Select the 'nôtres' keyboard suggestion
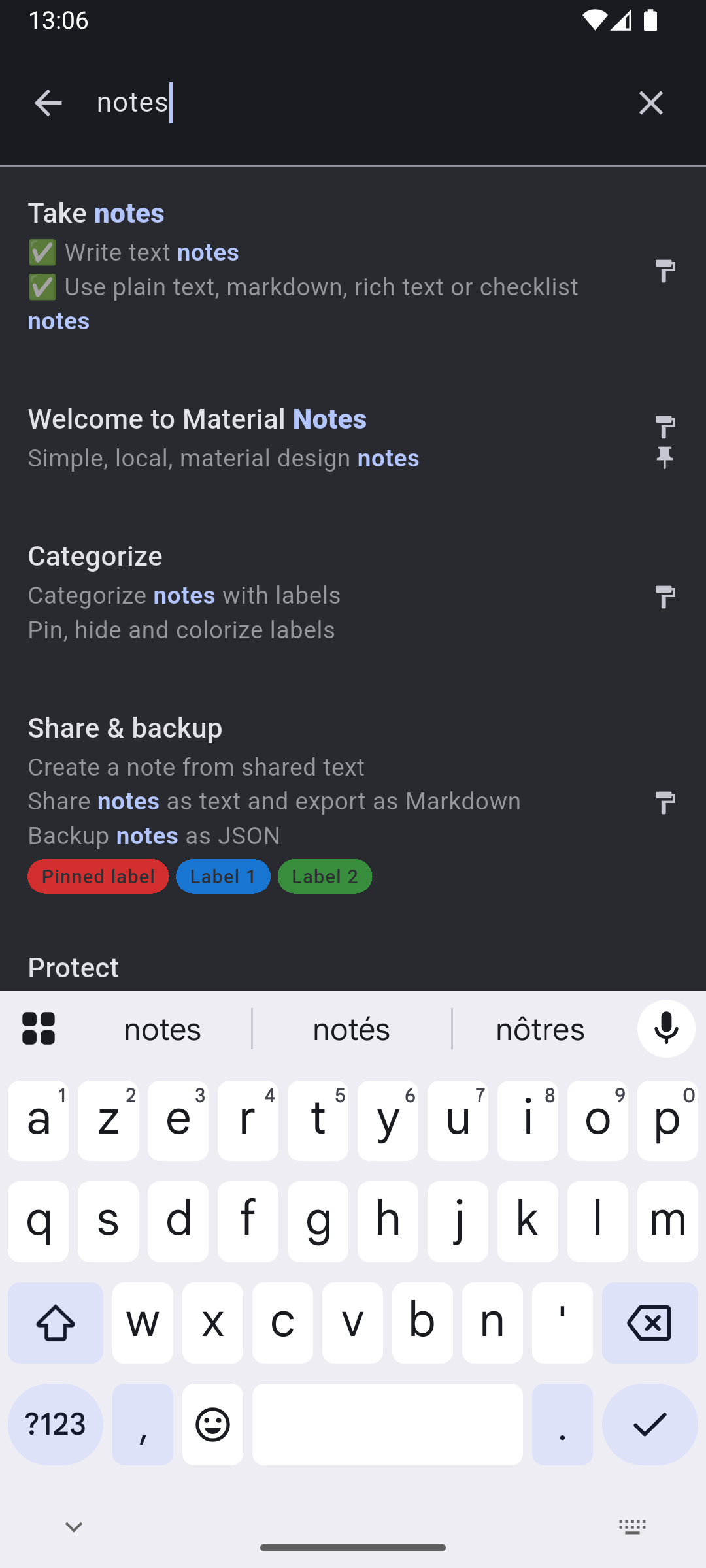The height and width of the screenshot is (1568, 706). (540, 1030)
